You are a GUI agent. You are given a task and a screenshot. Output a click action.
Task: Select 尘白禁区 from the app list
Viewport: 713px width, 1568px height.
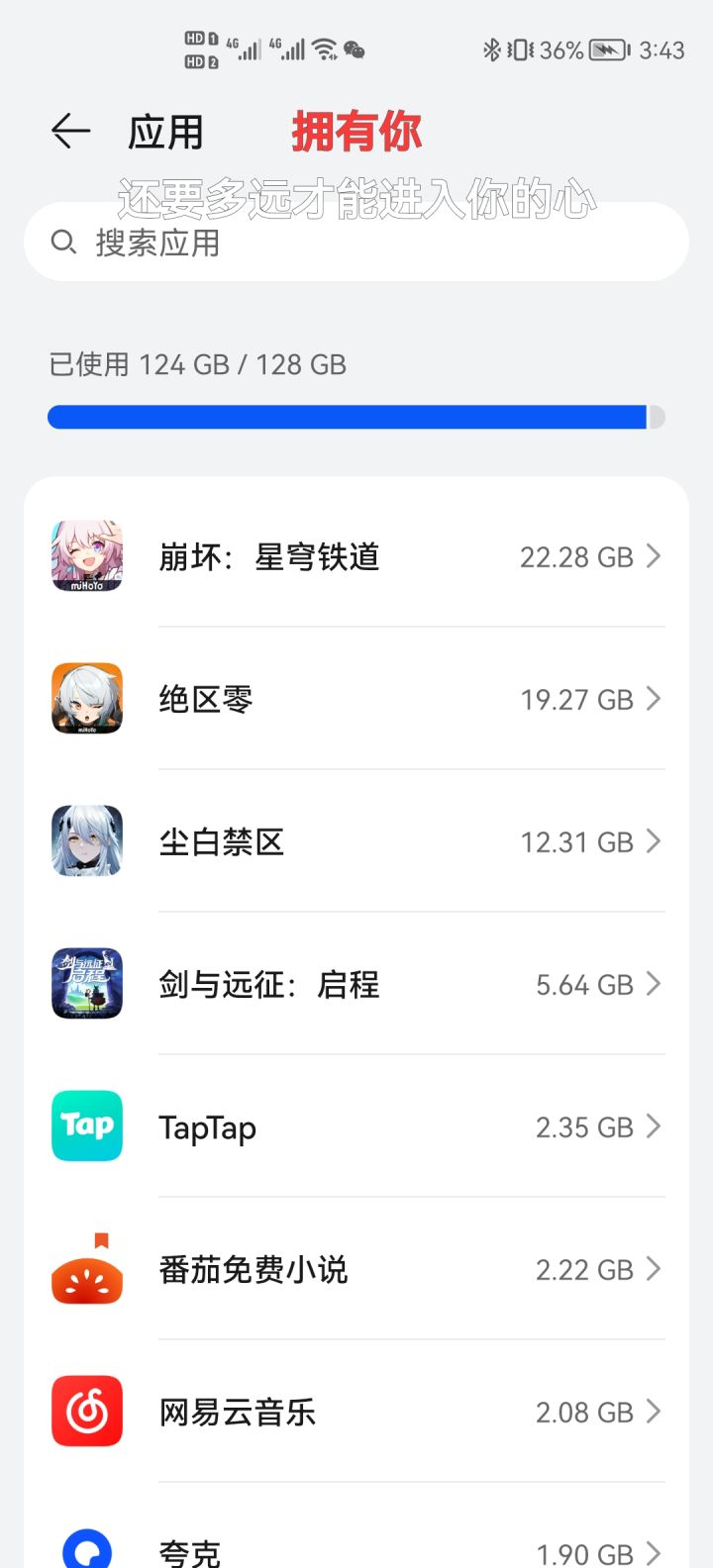(x=356, y=841)
